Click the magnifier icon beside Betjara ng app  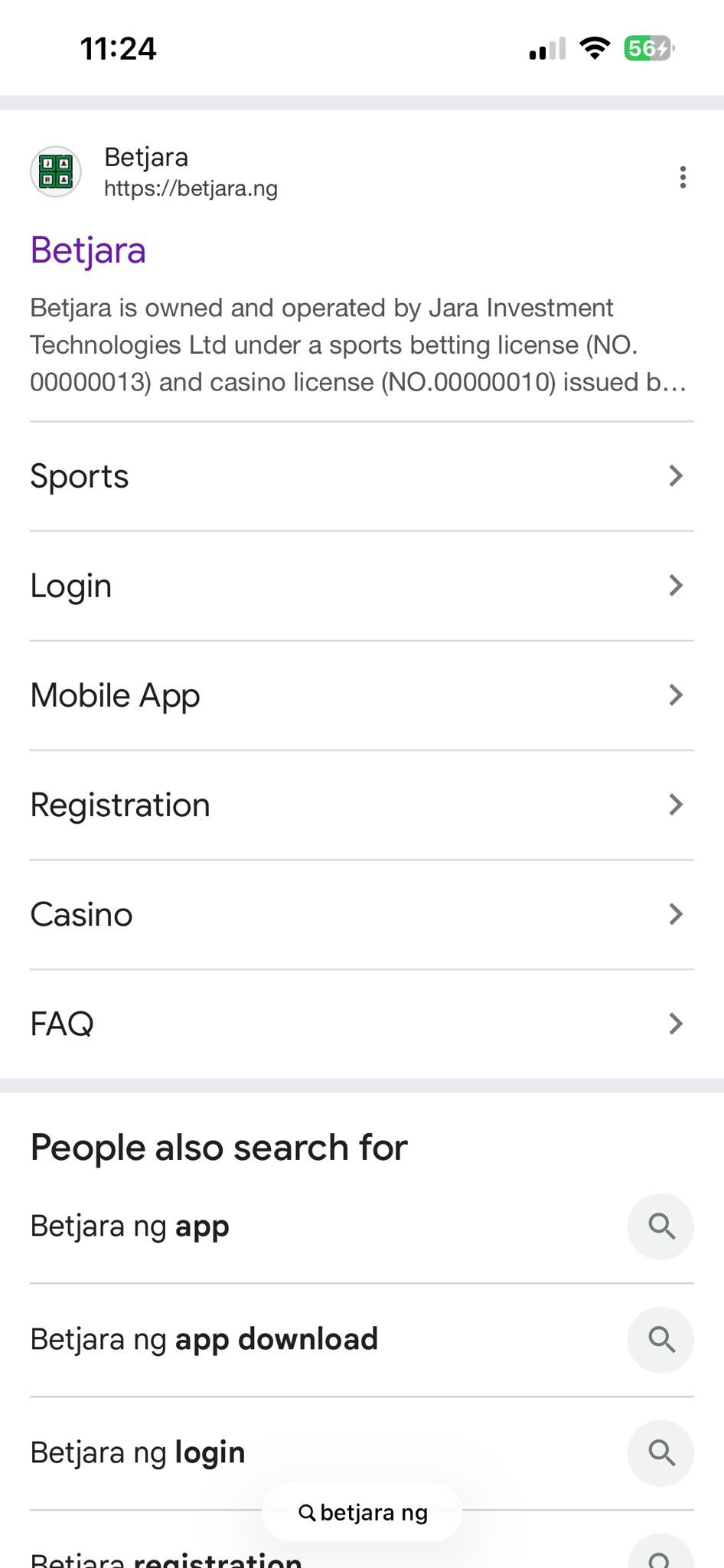click(660, 1226)
